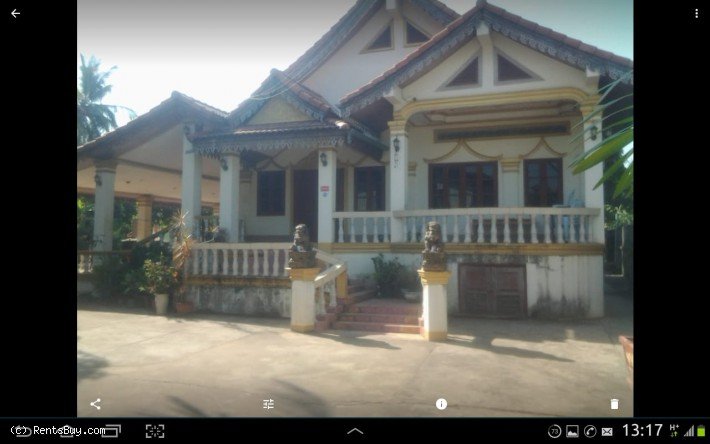Delete this photo with the trash icon
Screen dimensions: 710x444
click(x=614, y=404)
